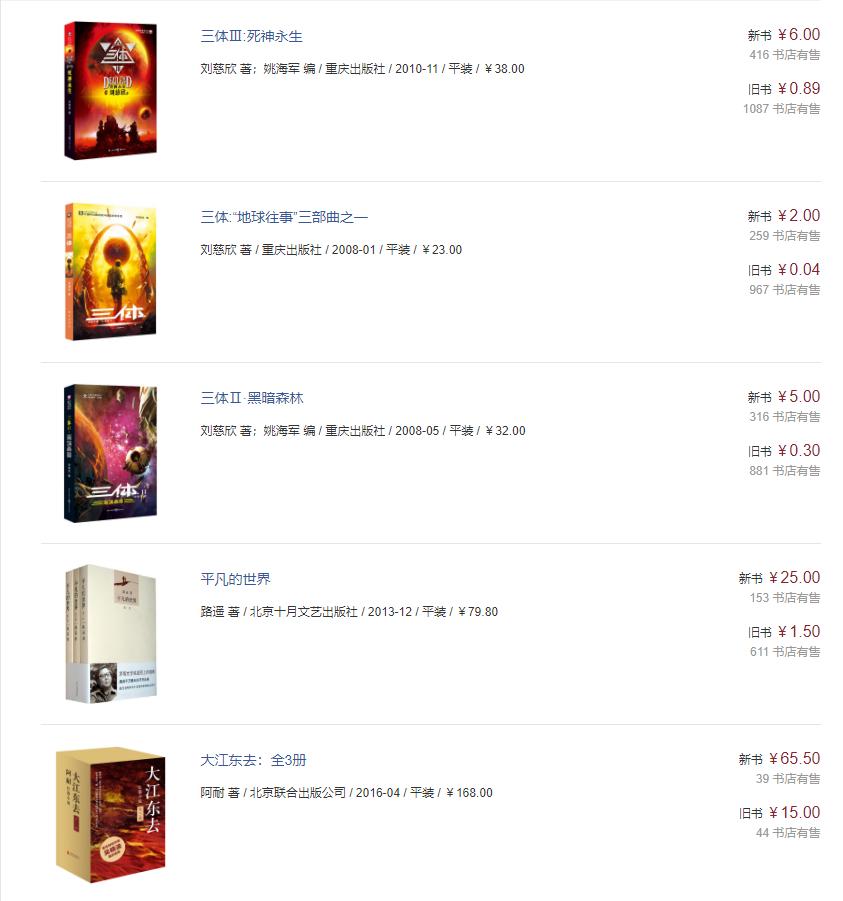The height and width of the screenshot is (901, 843).
Task: Tap the book cover of 平凡的世界
Action: pos(109,633)
